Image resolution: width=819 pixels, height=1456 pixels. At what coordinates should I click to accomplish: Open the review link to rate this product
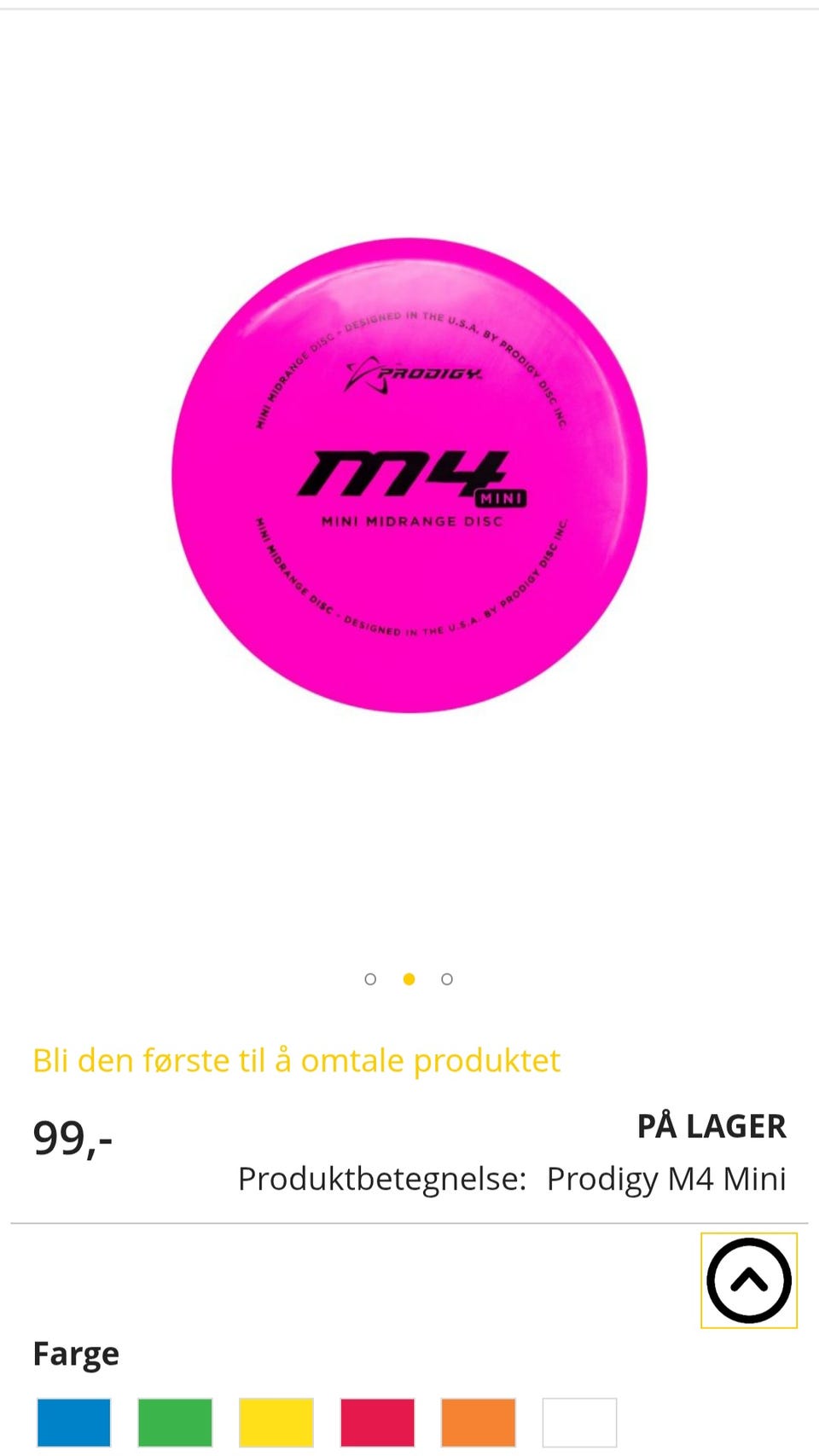click(296, 1059)
